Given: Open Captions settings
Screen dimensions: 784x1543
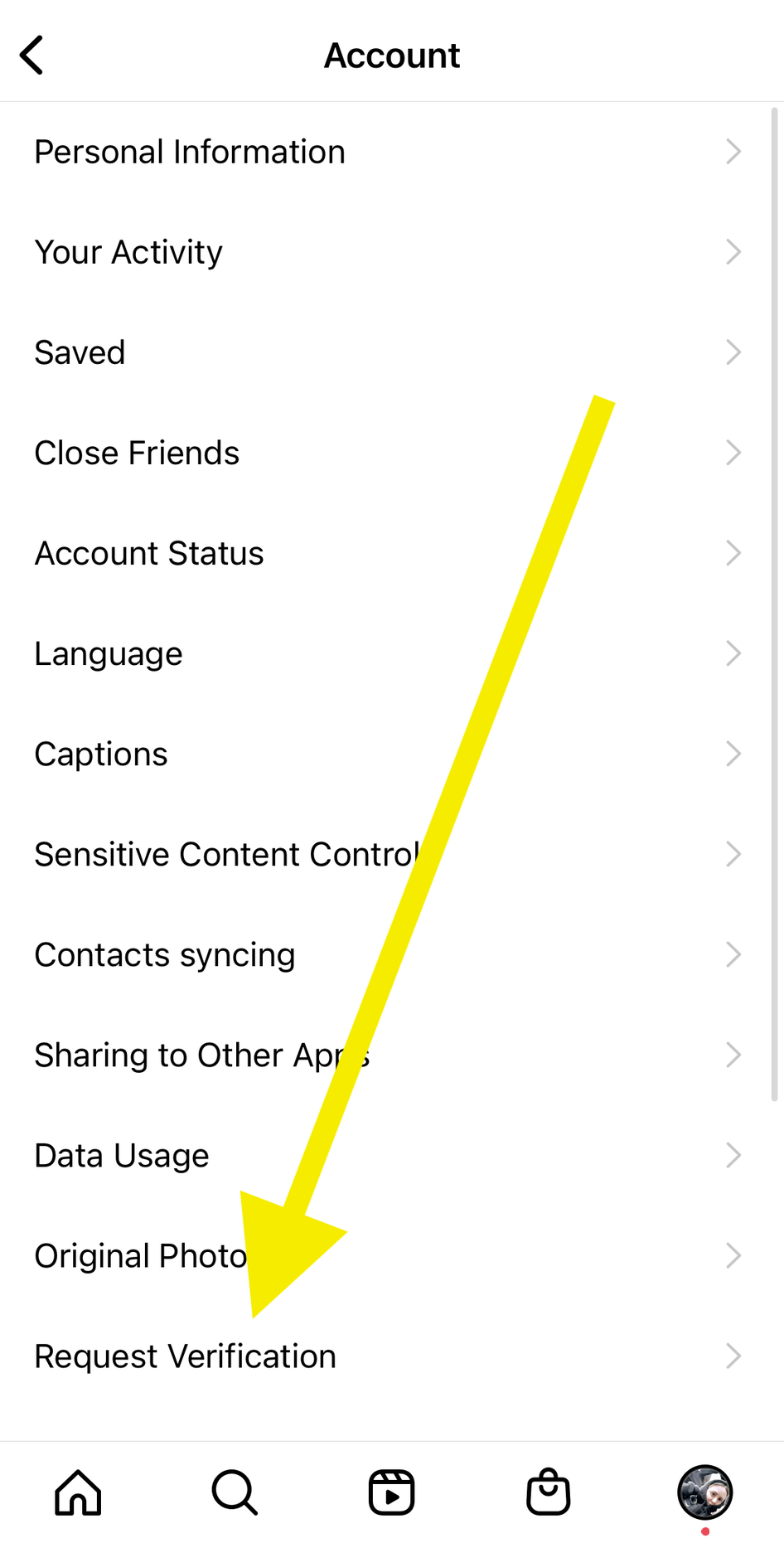Looking at the screenshot, I should point(99,753).
